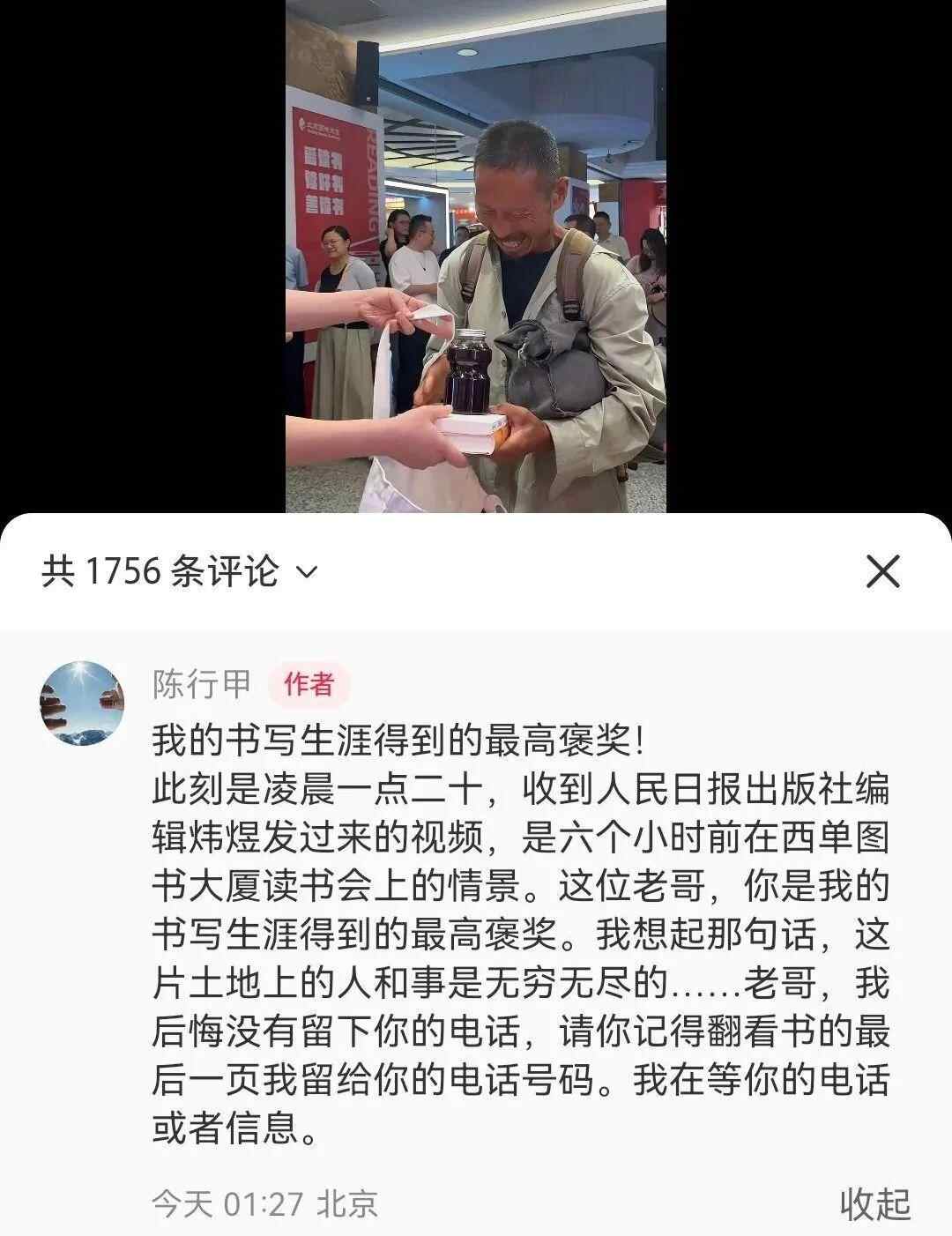Close the comments panel

[882, 572]
